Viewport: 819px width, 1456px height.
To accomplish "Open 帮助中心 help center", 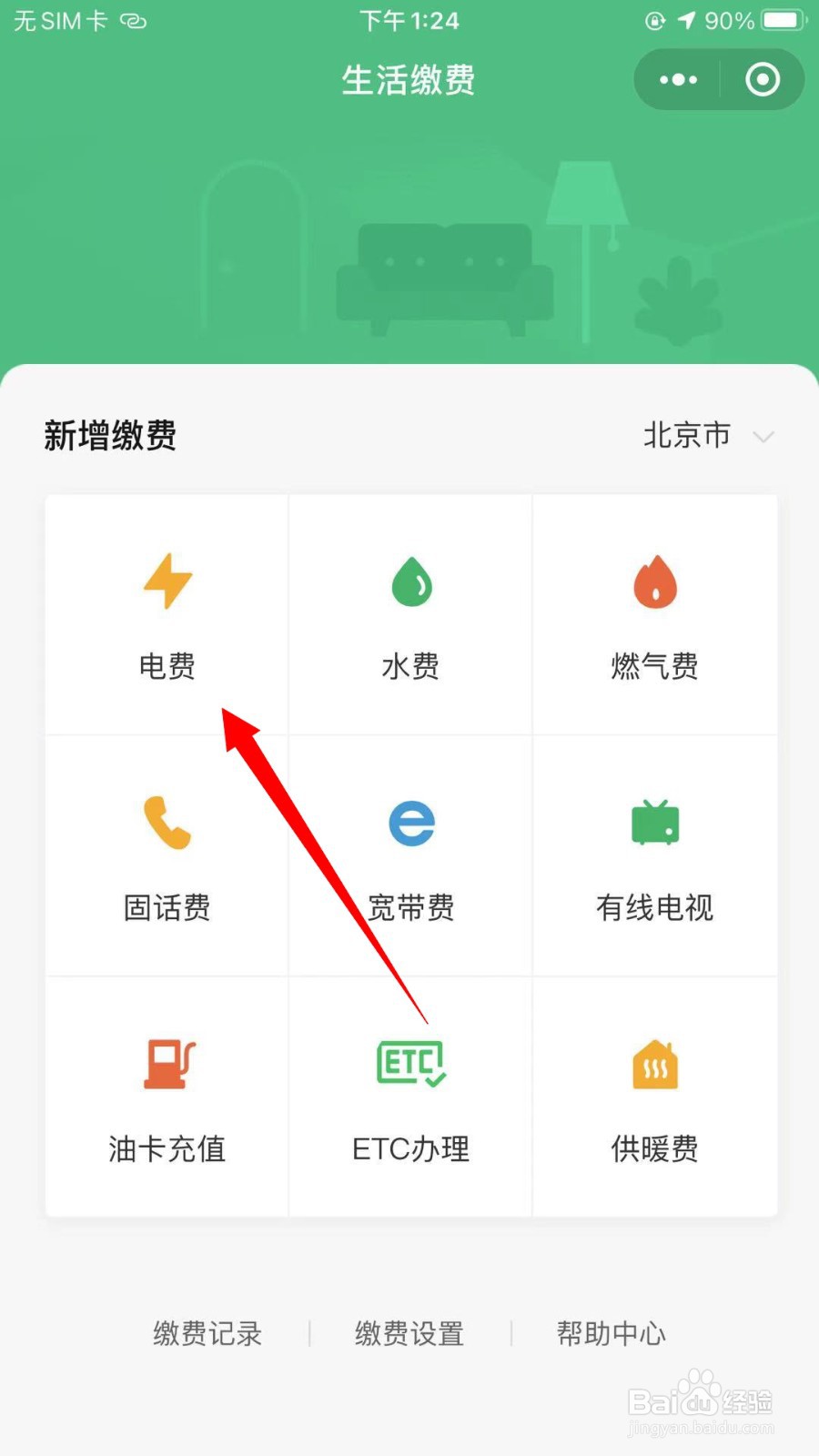I will 611,1334.
